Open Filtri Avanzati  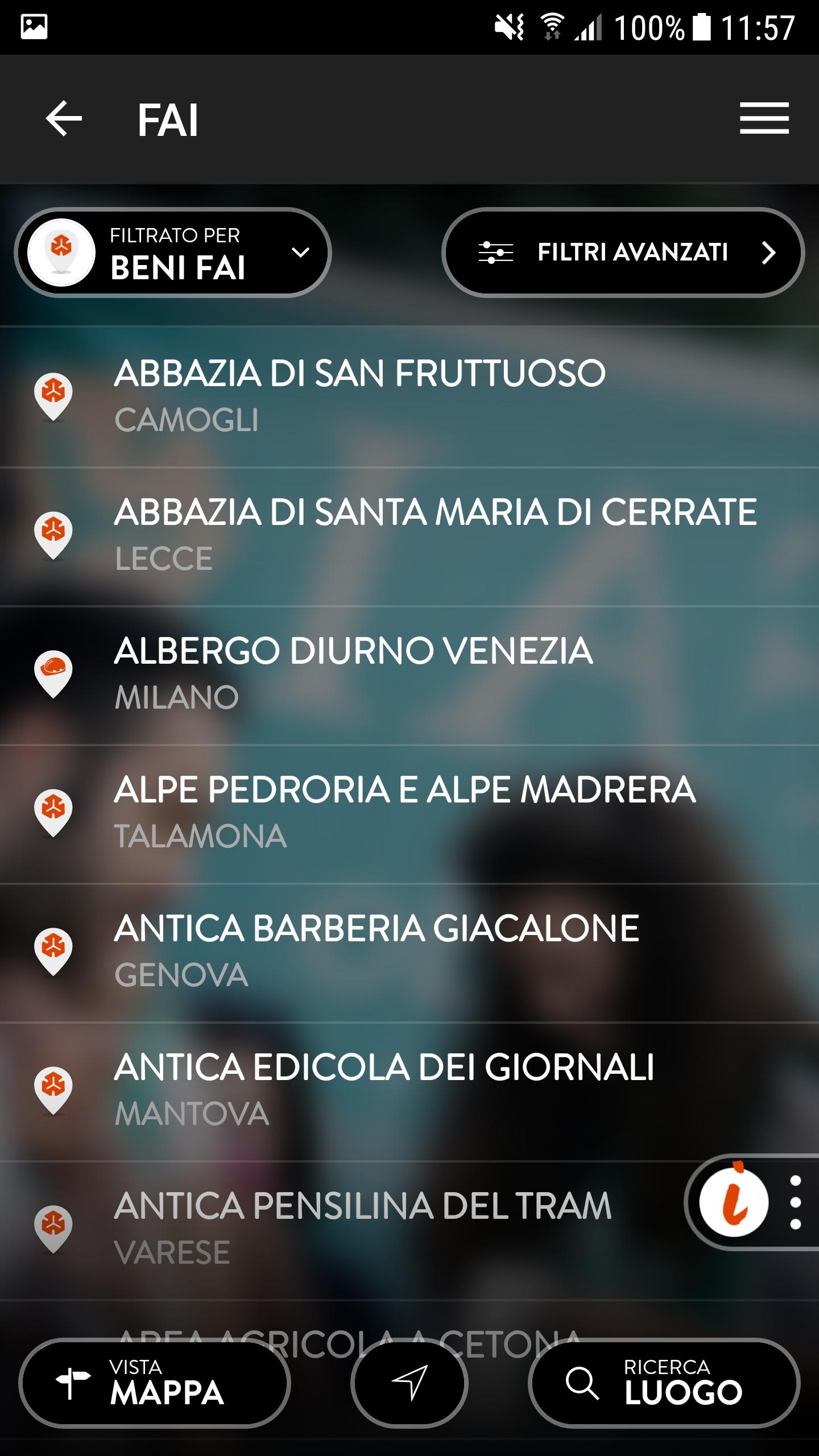click(623, 253)
